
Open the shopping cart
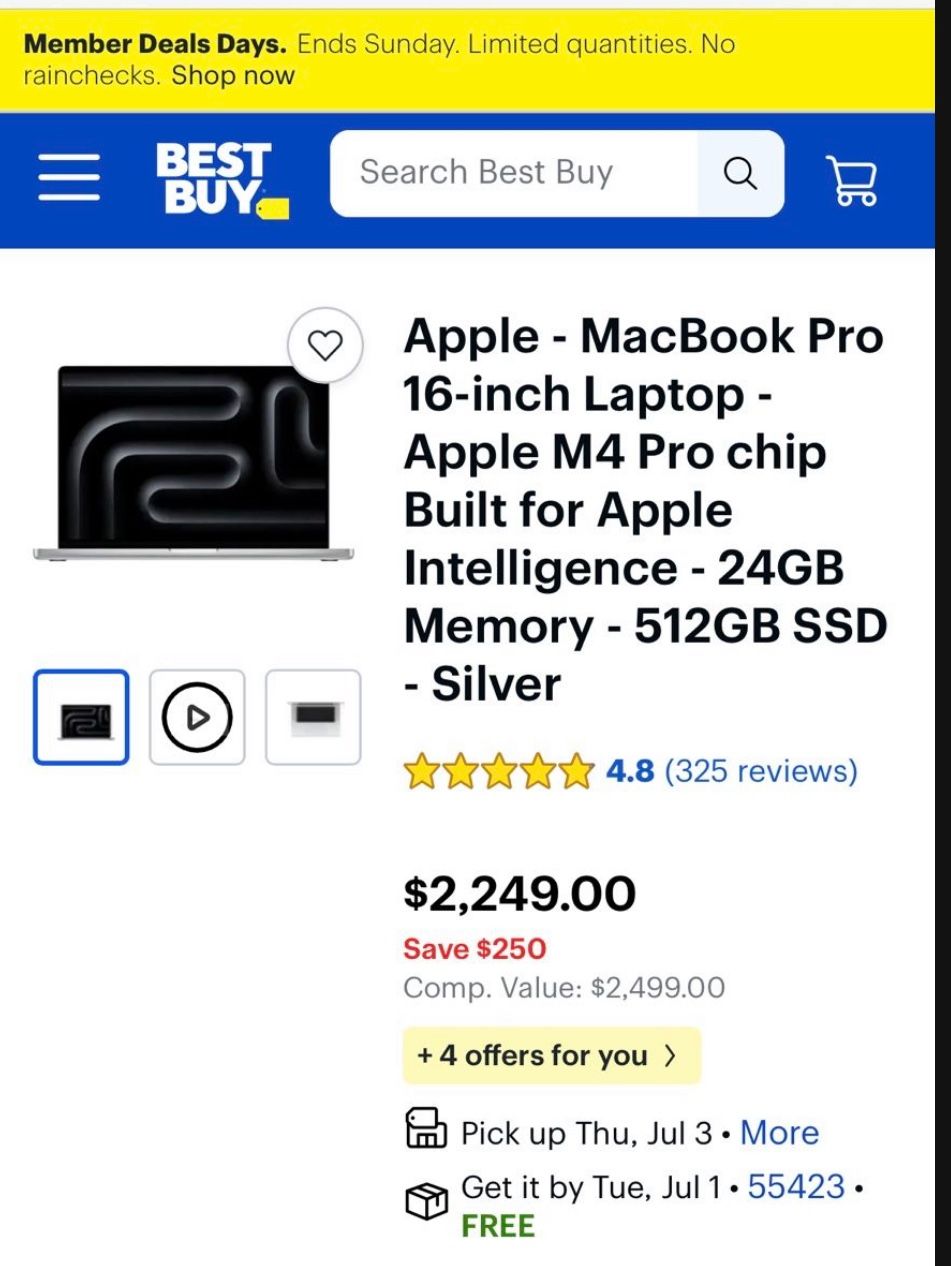point(855,177)
